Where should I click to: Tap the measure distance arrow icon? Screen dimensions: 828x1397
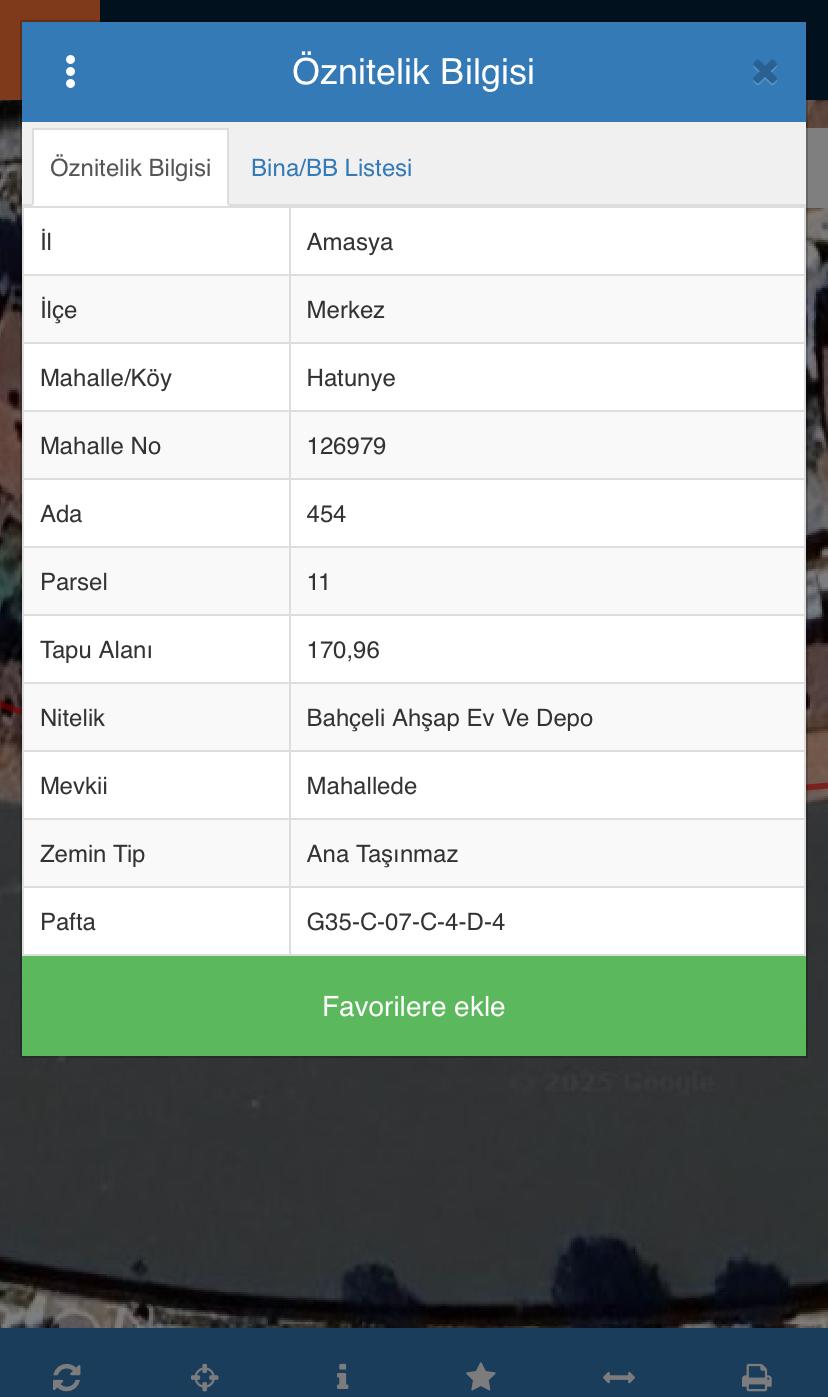(618, 1377)
